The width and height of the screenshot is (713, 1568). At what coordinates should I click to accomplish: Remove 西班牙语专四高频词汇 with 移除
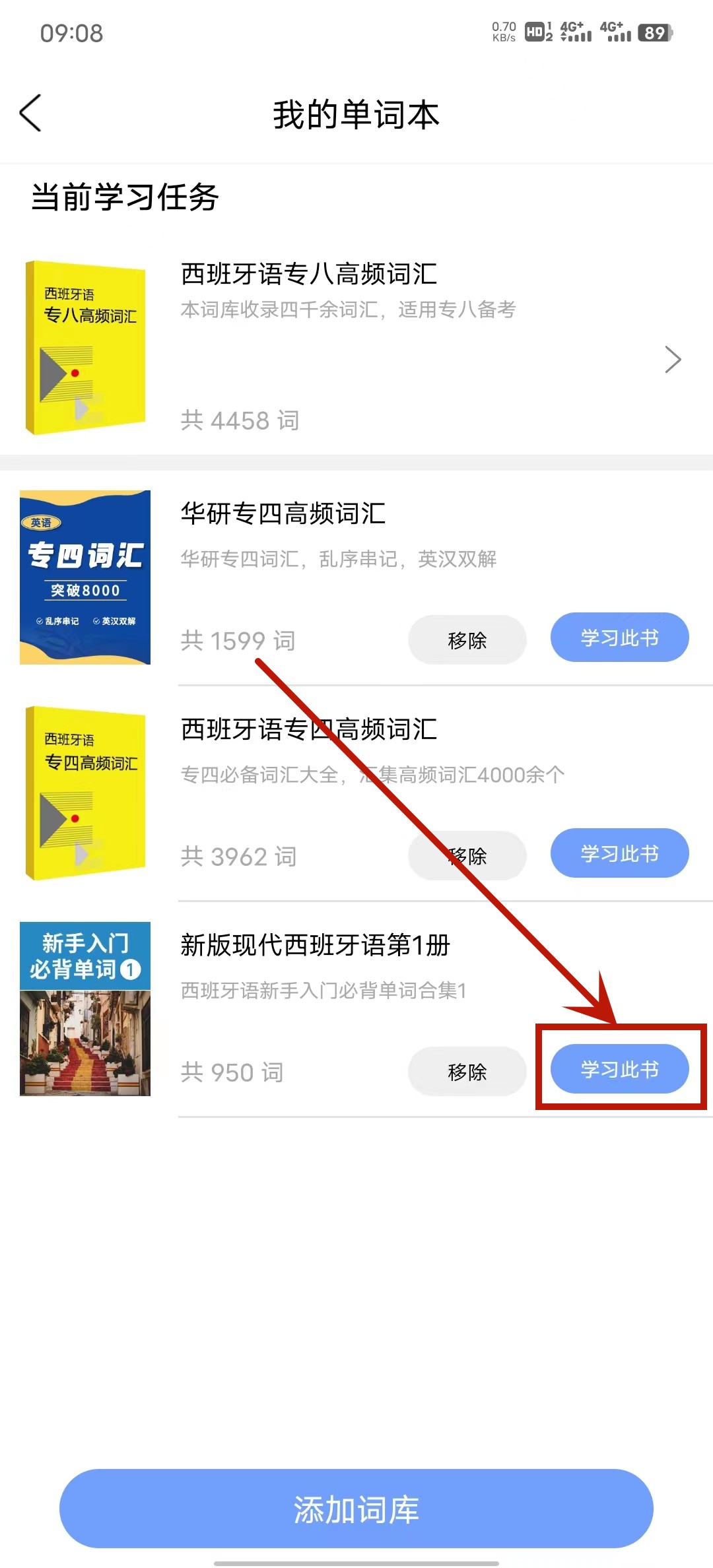point(467,855)
